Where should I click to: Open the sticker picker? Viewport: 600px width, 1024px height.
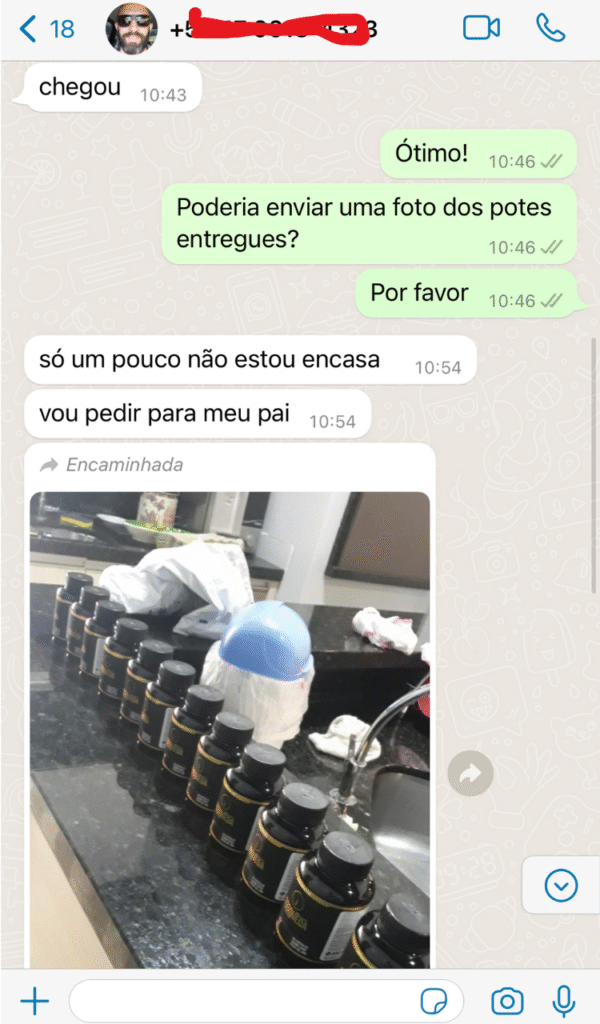click(x=435, y=1000)
